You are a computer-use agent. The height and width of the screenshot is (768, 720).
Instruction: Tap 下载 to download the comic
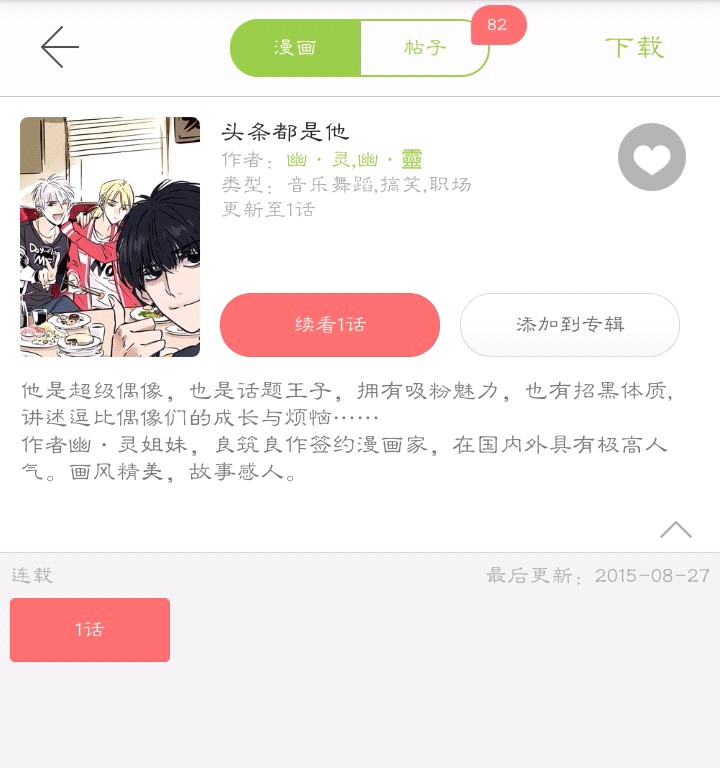tap(634, 47)
